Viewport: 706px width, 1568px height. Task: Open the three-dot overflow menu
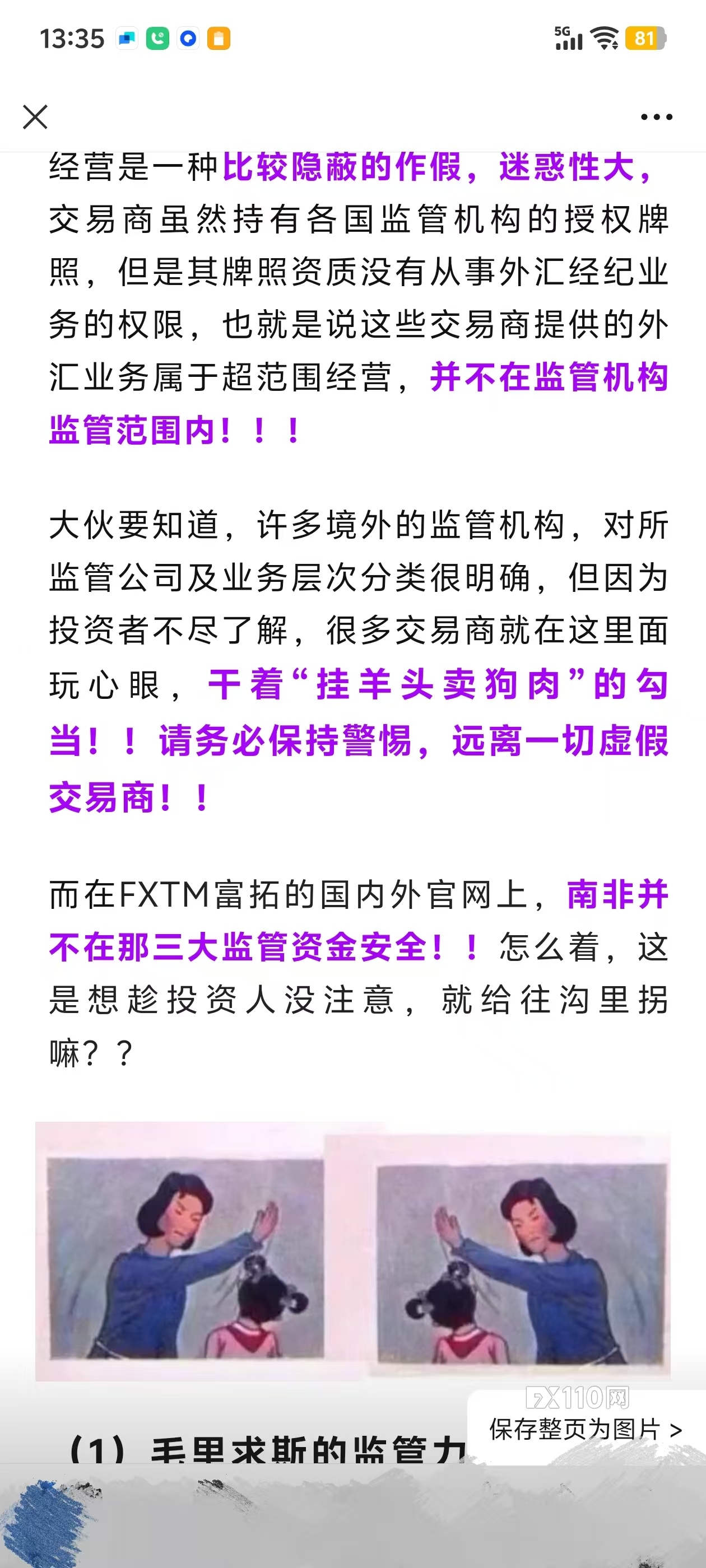pos(656,117)
